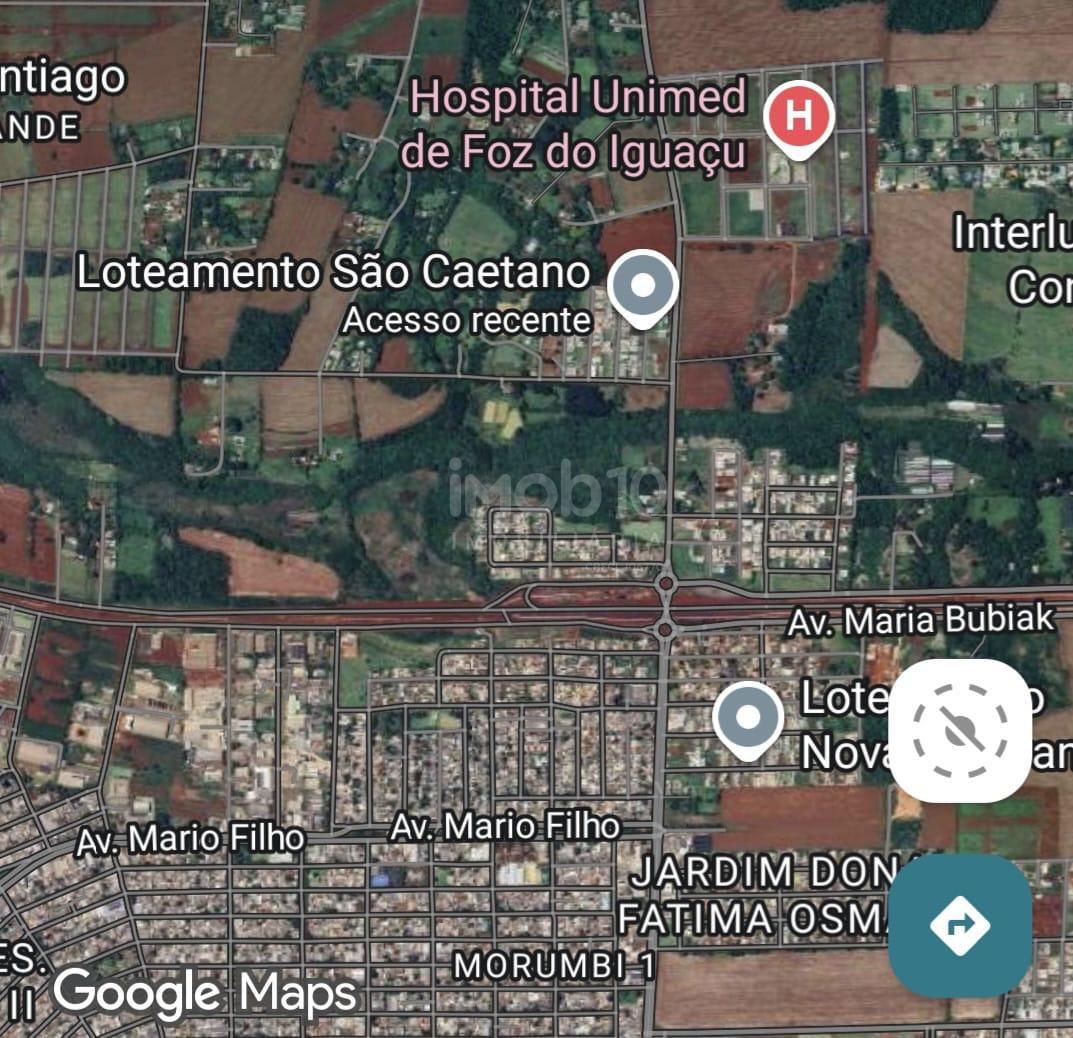The image size is (1073, 1038).
Task: Open directions with the turn-arrow button
Action: tap(960, 925)
